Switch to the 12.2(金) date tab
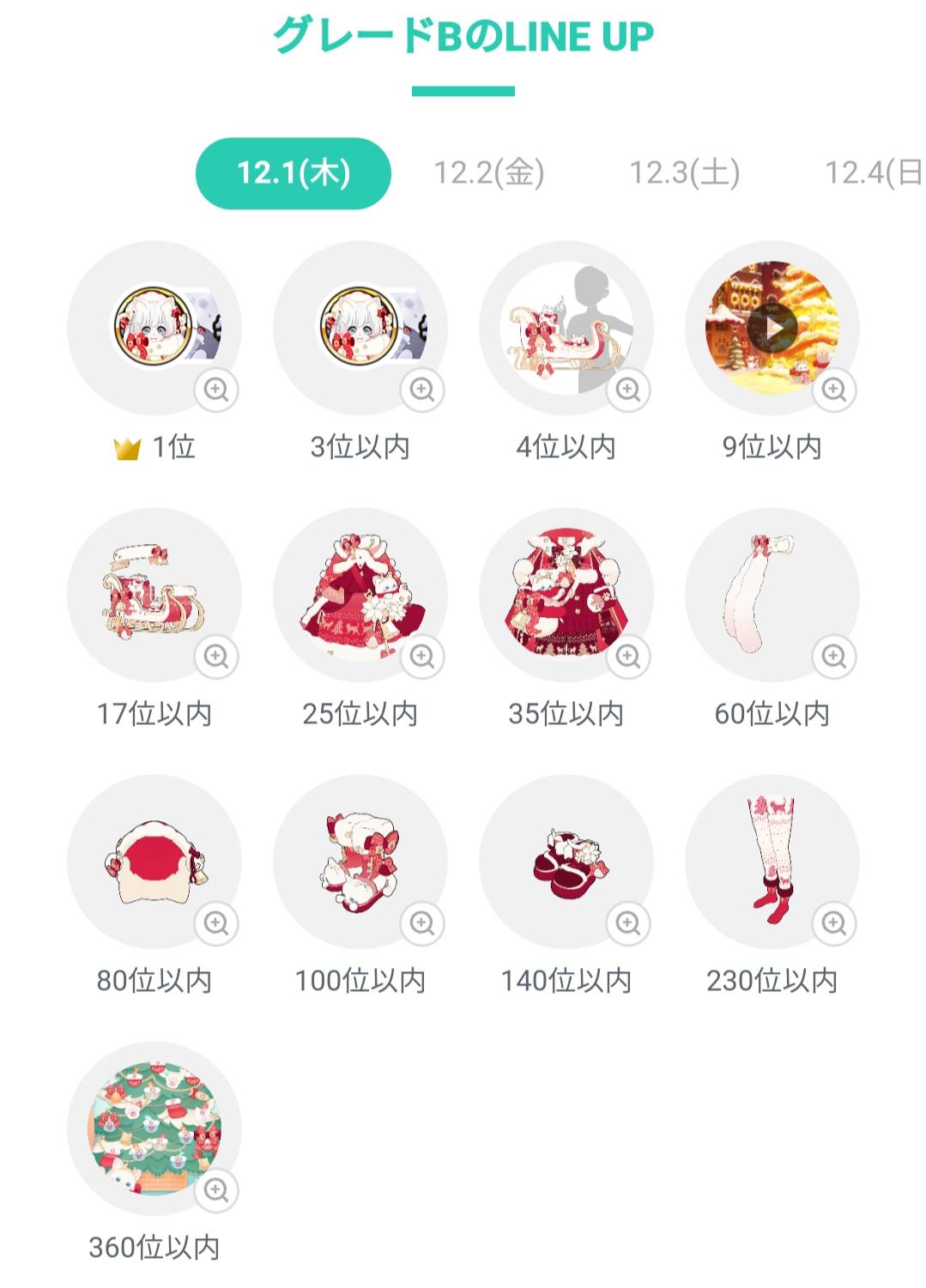Screen dimensions: 926x1288 pos(488,173)
